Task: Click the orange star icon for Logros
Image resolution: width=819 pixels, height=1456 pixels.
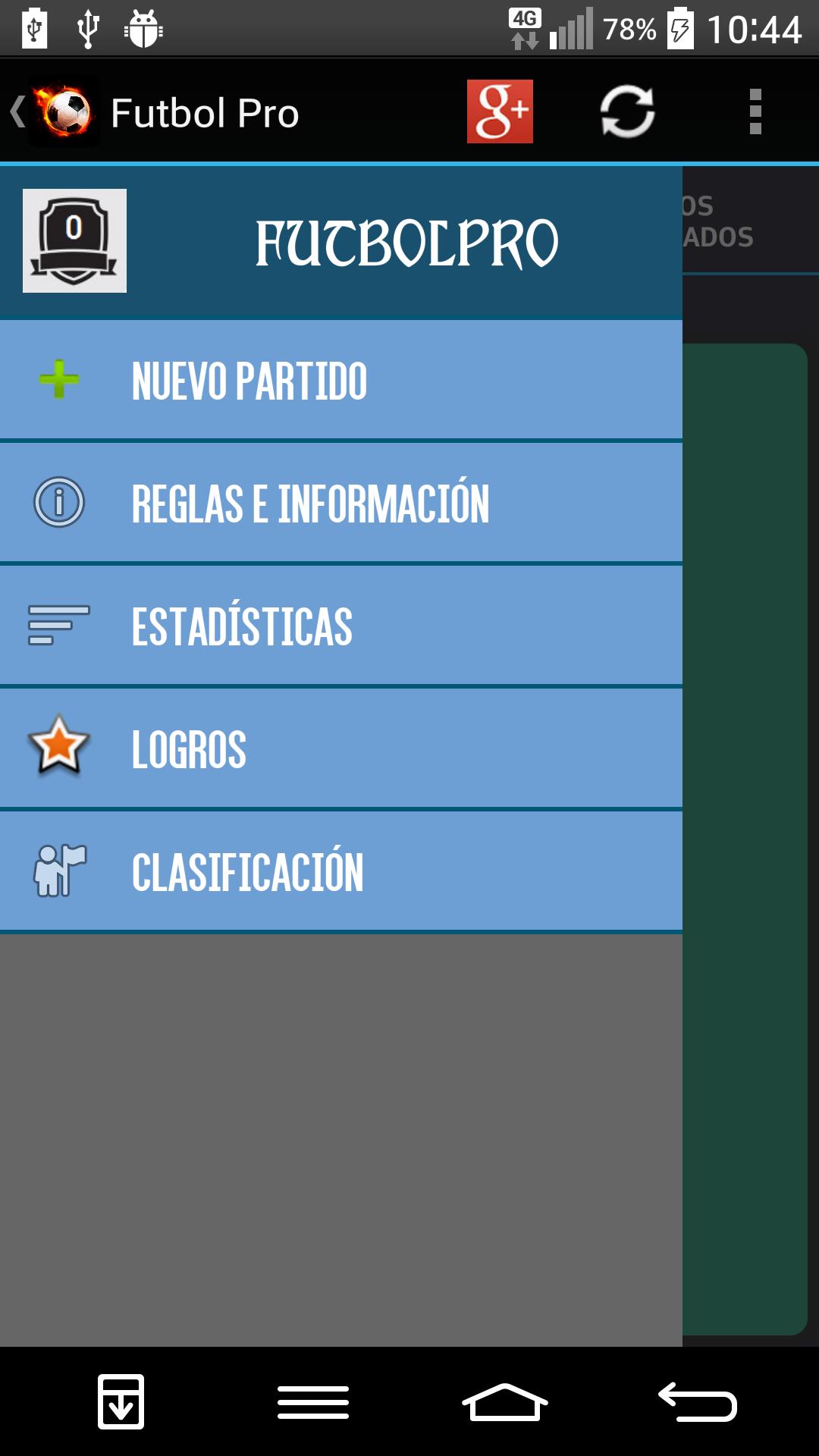Action: (60, 748)
